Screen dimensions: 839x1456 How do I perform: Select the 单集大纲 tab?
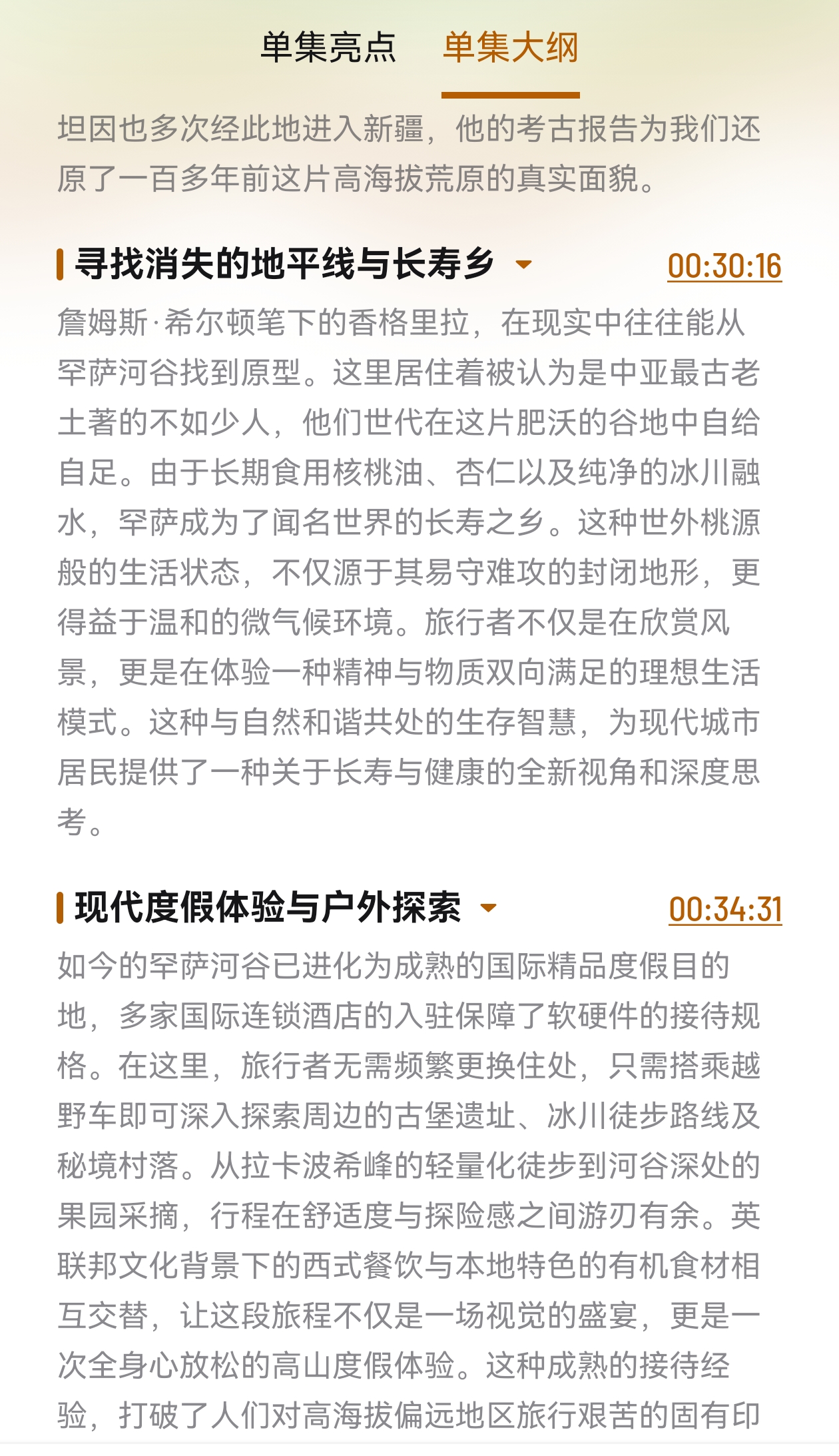(x=511, y=48)
